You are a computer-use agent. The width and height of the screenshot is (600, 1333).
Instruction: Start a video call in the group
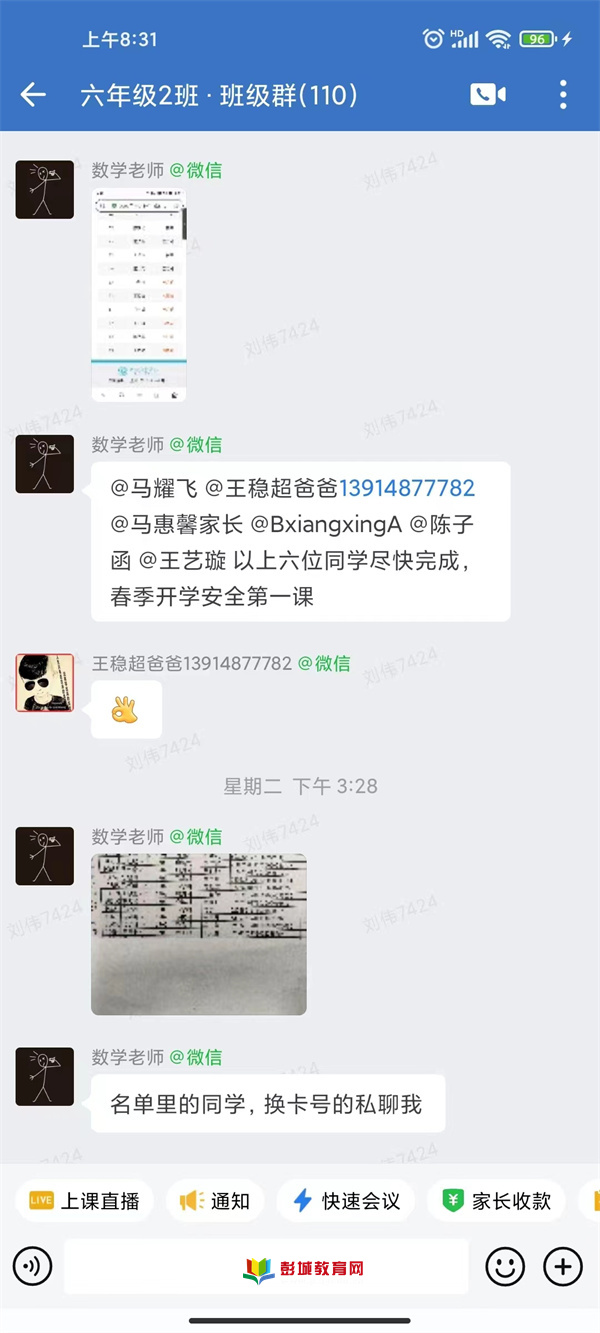pos(487,95)
